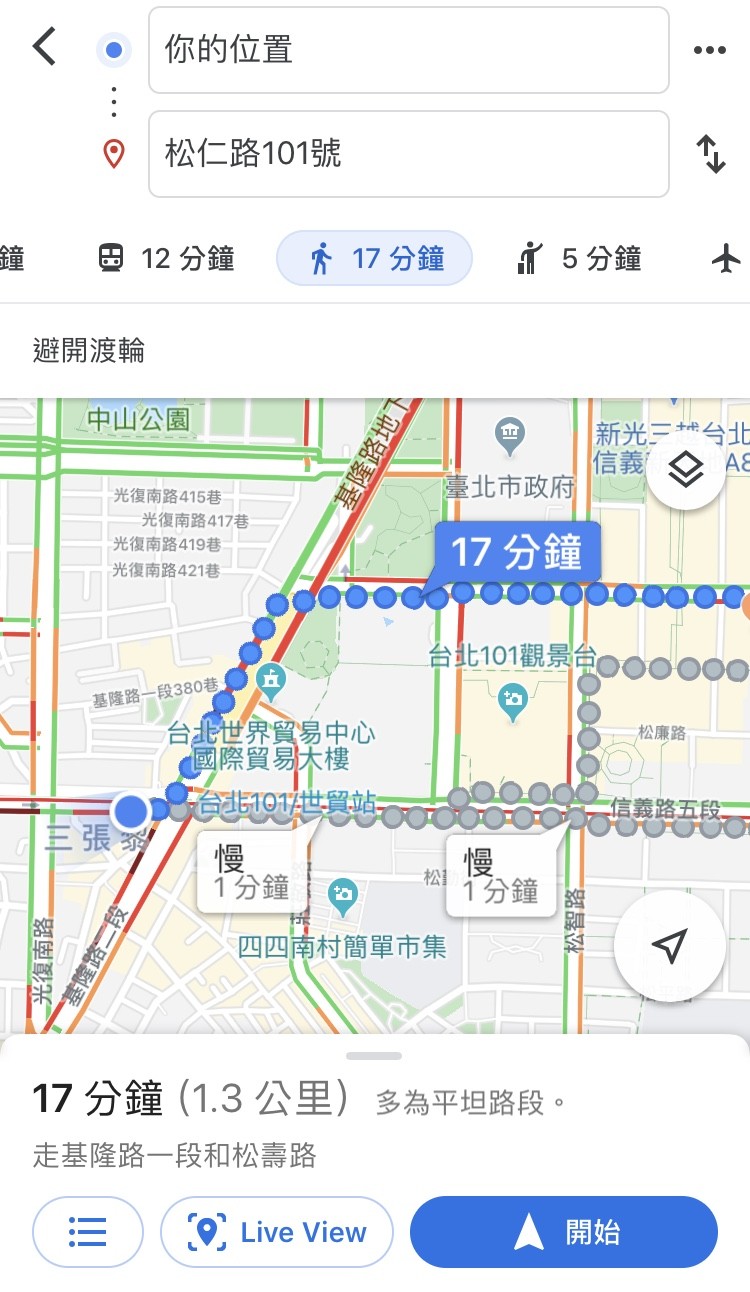Tap the 台北101觀景台 place marker
This screenshot has height=1292, width=750.
pyautogui.click(x=514, y=697)
